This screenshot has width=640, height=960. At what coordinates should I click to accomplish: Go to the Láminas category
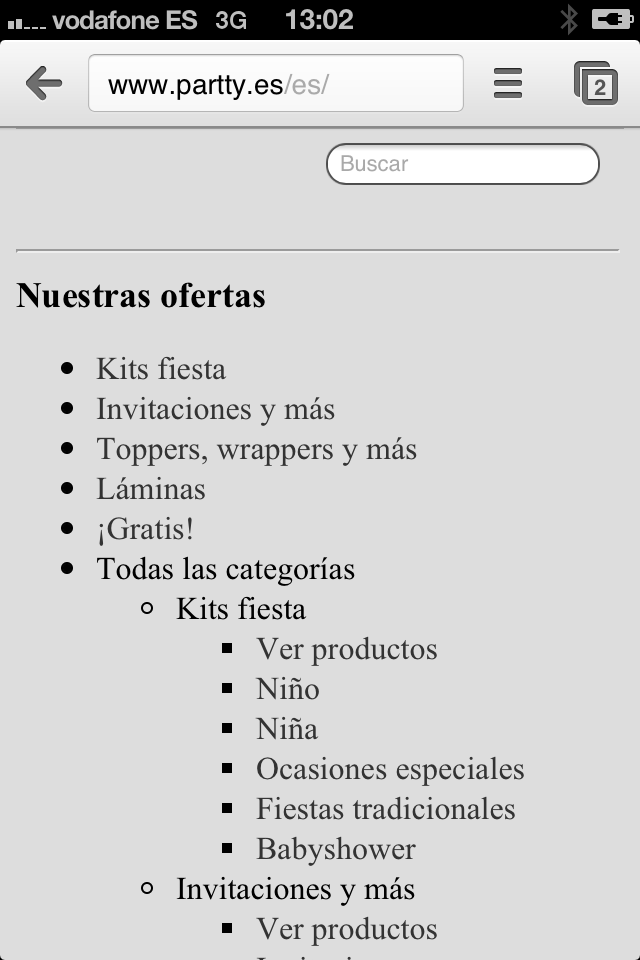(151, 489)
